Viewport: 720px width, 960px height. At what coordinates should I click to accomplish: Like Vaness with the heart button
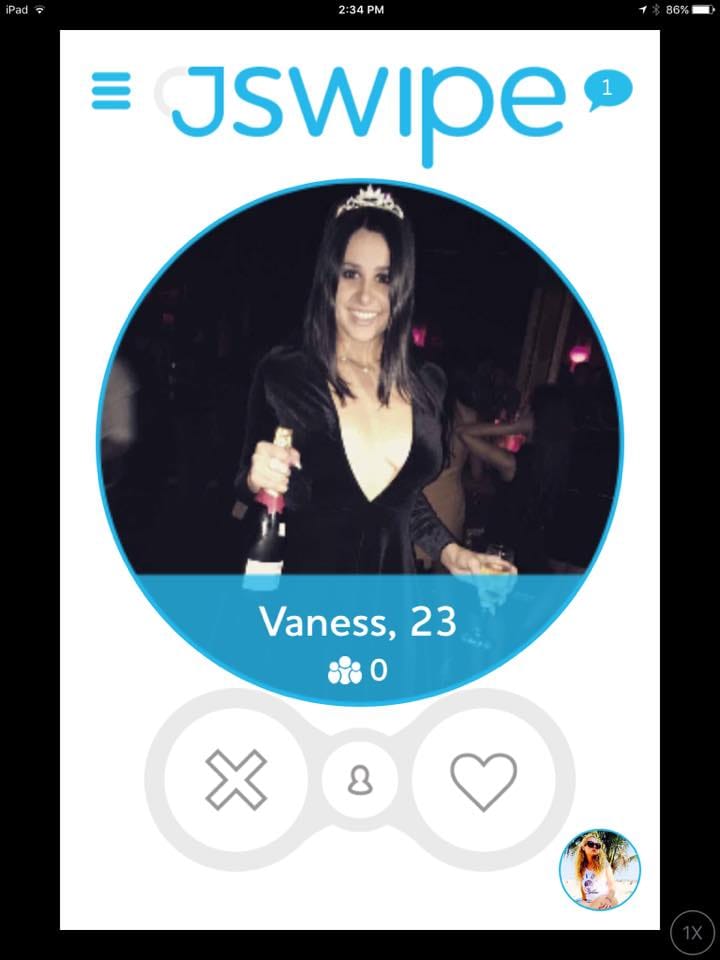484,780
